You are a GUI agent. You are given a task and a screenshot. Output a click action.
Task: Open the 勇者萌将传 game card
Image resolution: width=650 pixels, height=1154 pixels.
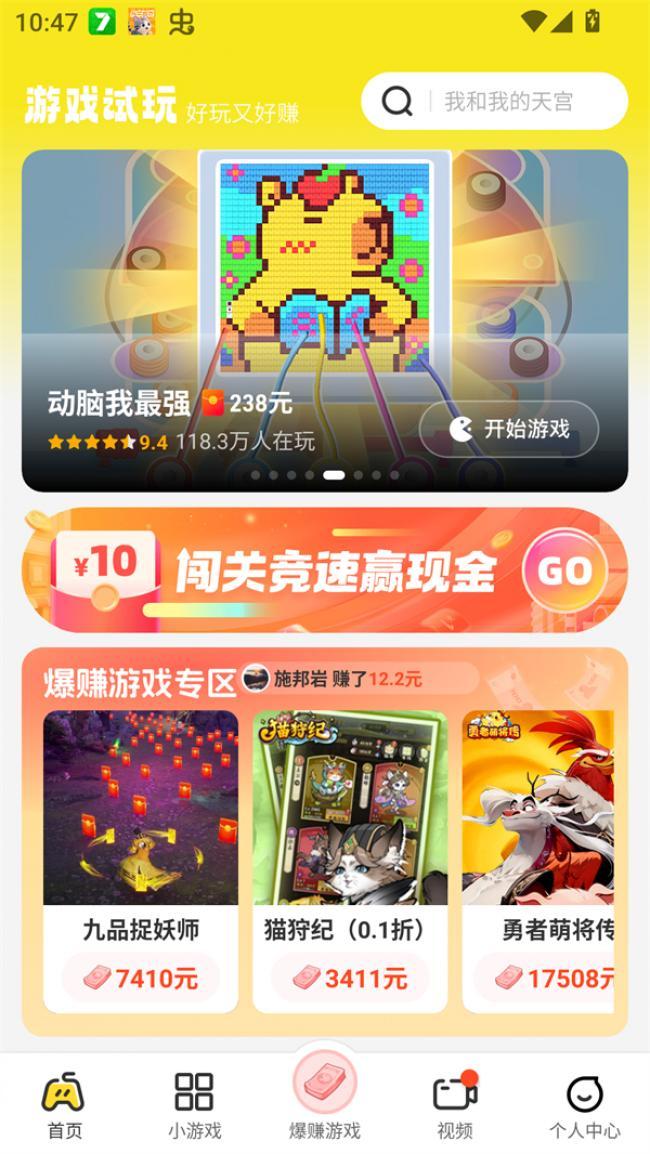coord(540,860)
